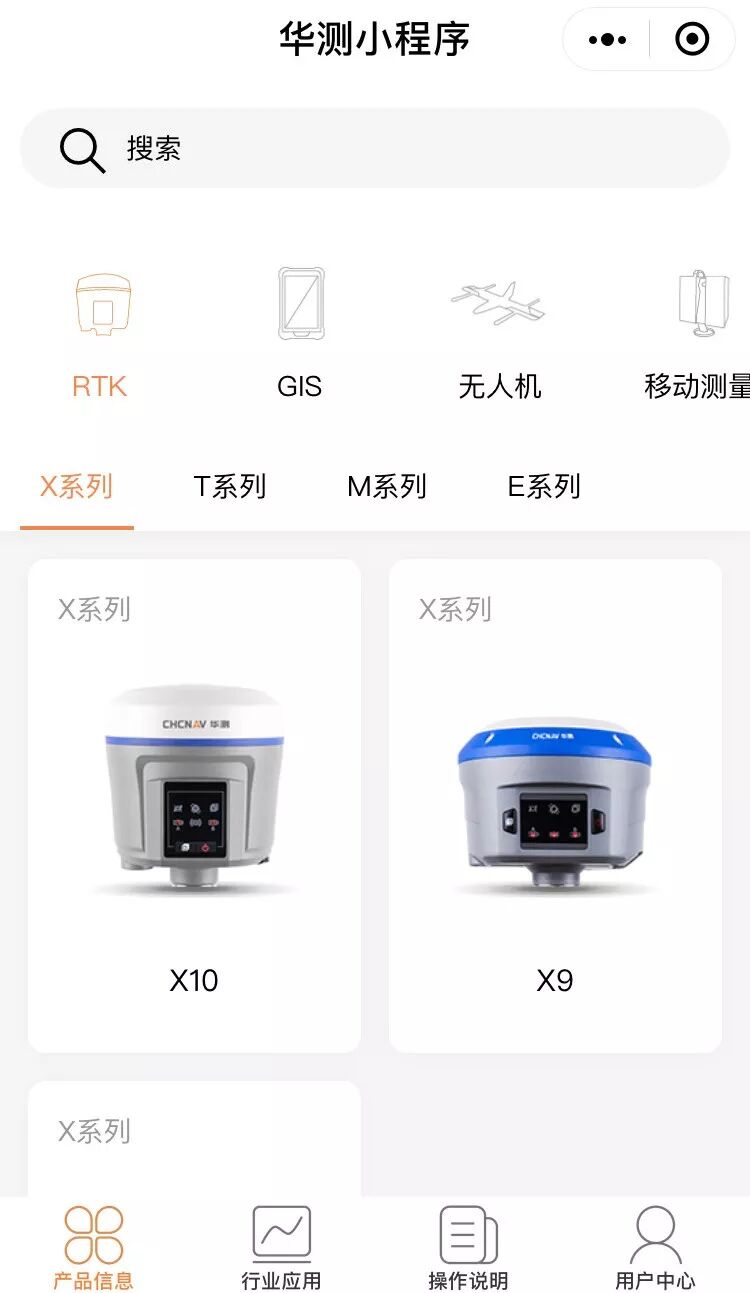Show the M系列 products

(x=387, y=487)
